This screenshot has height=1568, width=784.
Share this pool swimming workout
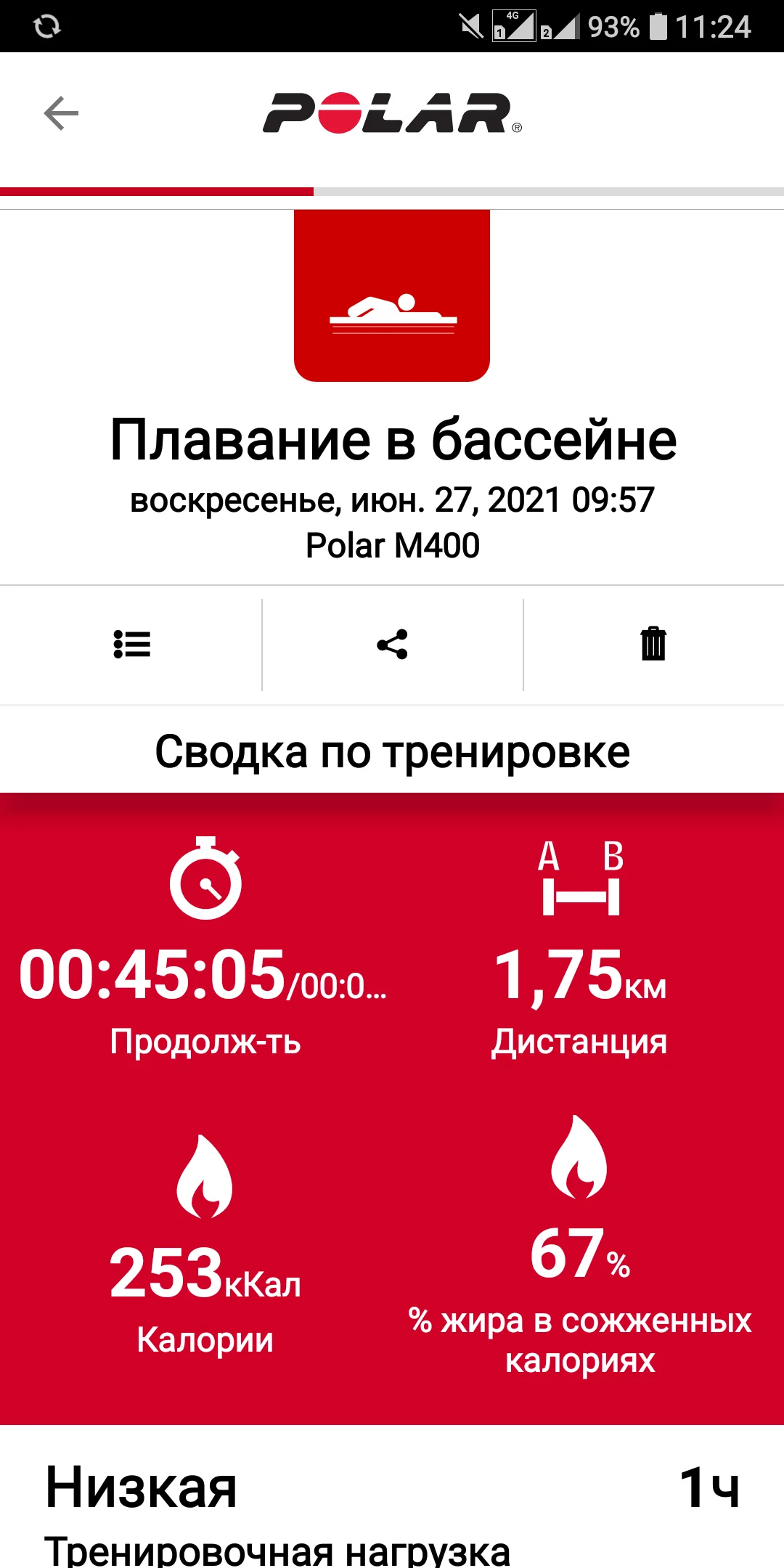(392, 644)
